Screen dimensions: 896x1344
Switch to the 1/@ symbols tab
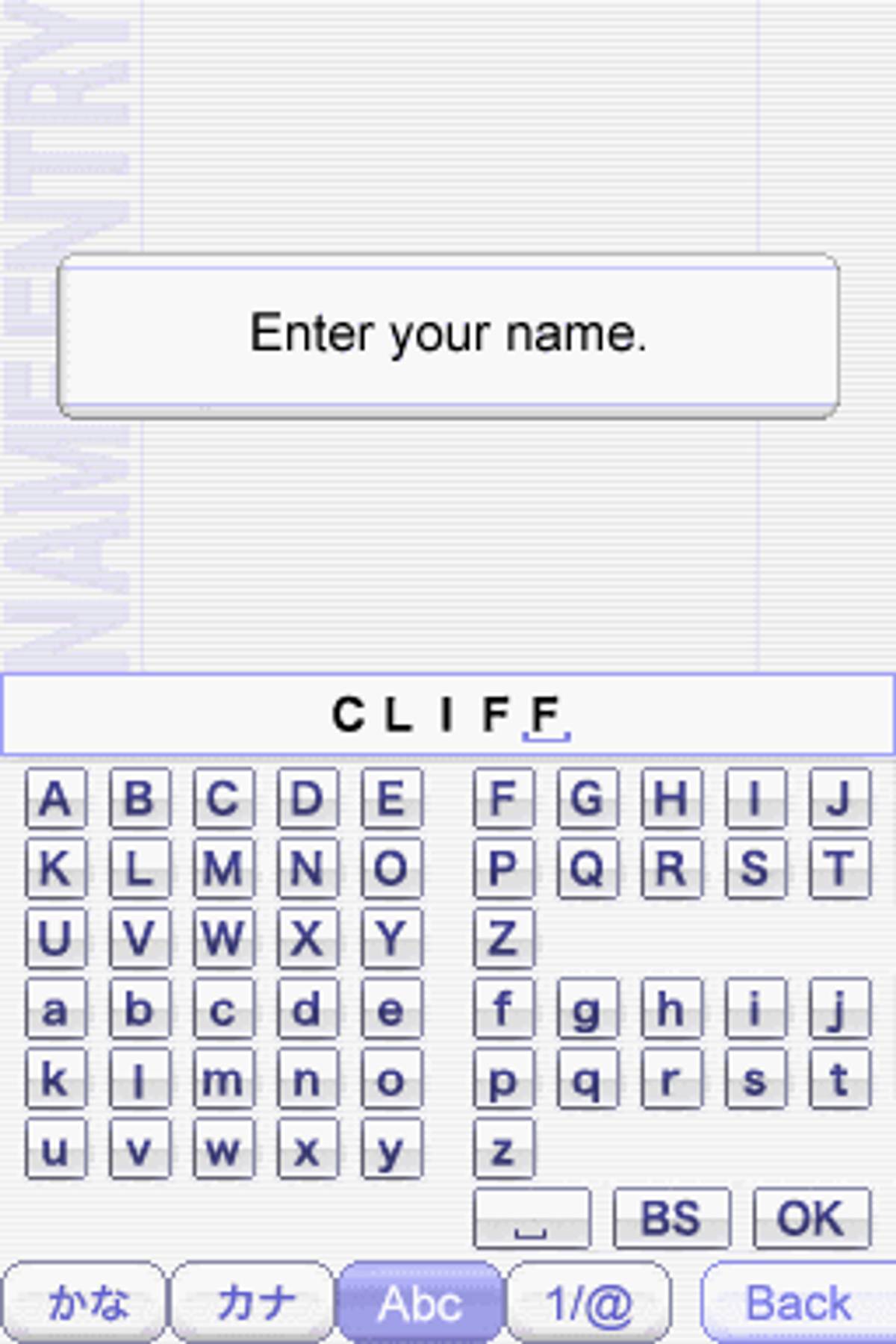click(588, 1304)
